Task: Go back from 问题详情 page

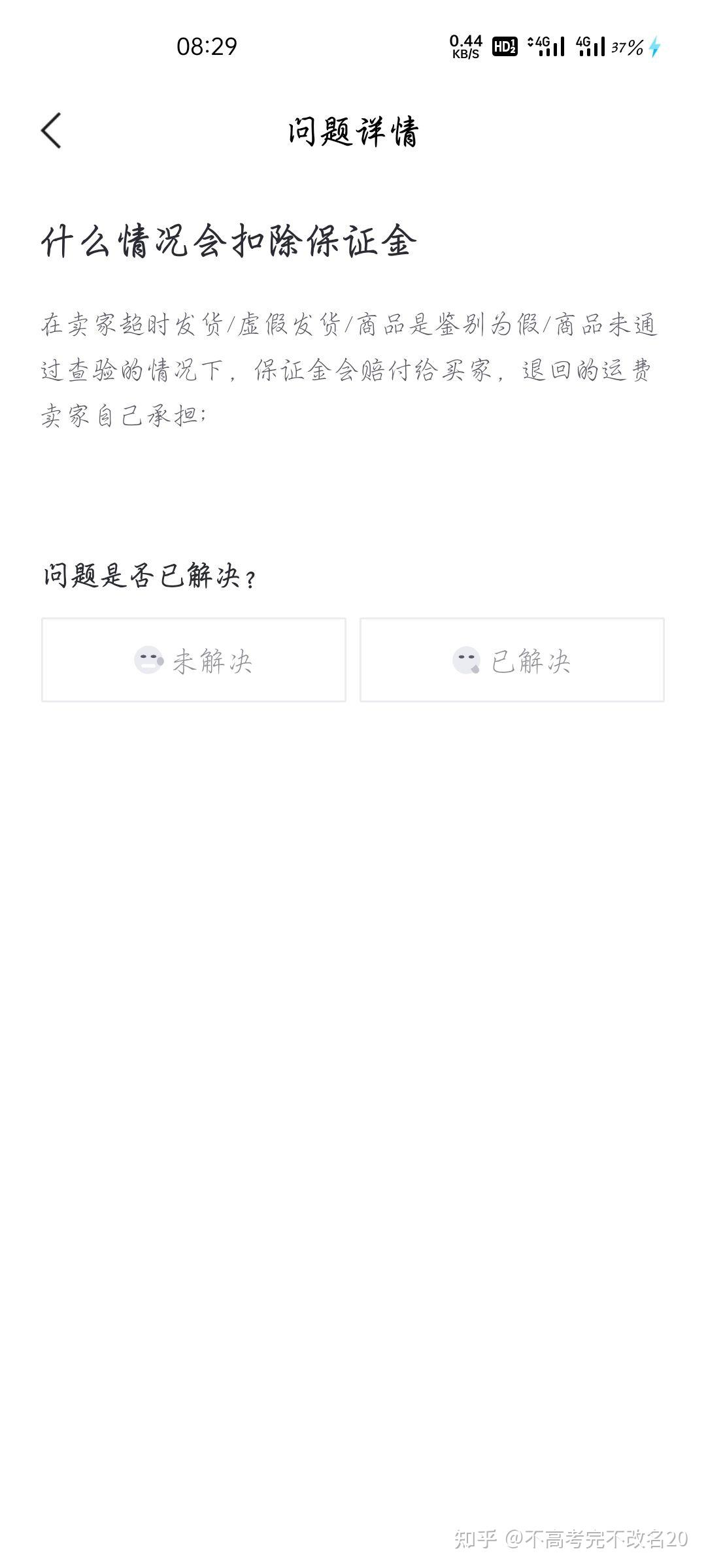Action: [51, 131]
